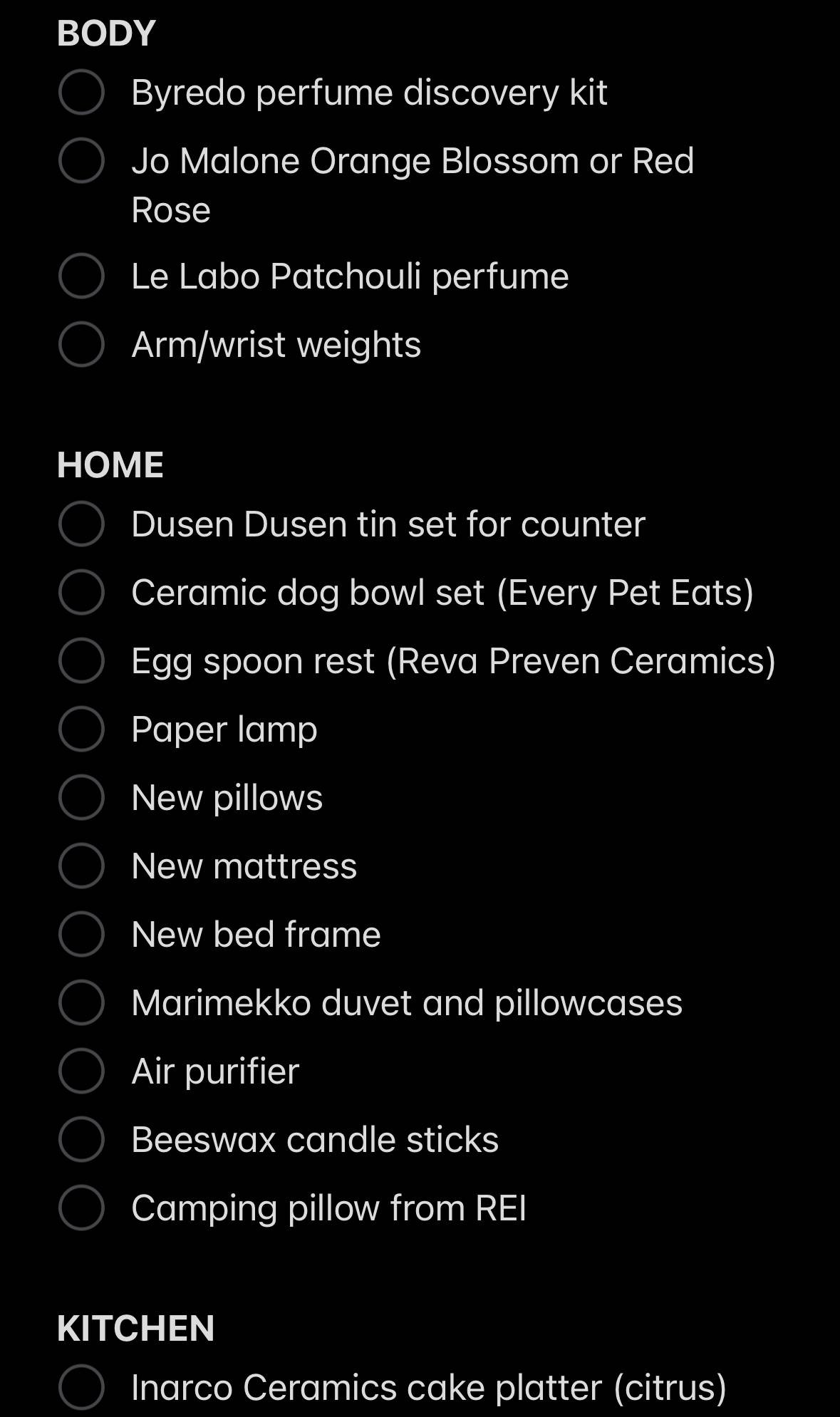Mark Air purifier as complete

[x=81, y=1071]
